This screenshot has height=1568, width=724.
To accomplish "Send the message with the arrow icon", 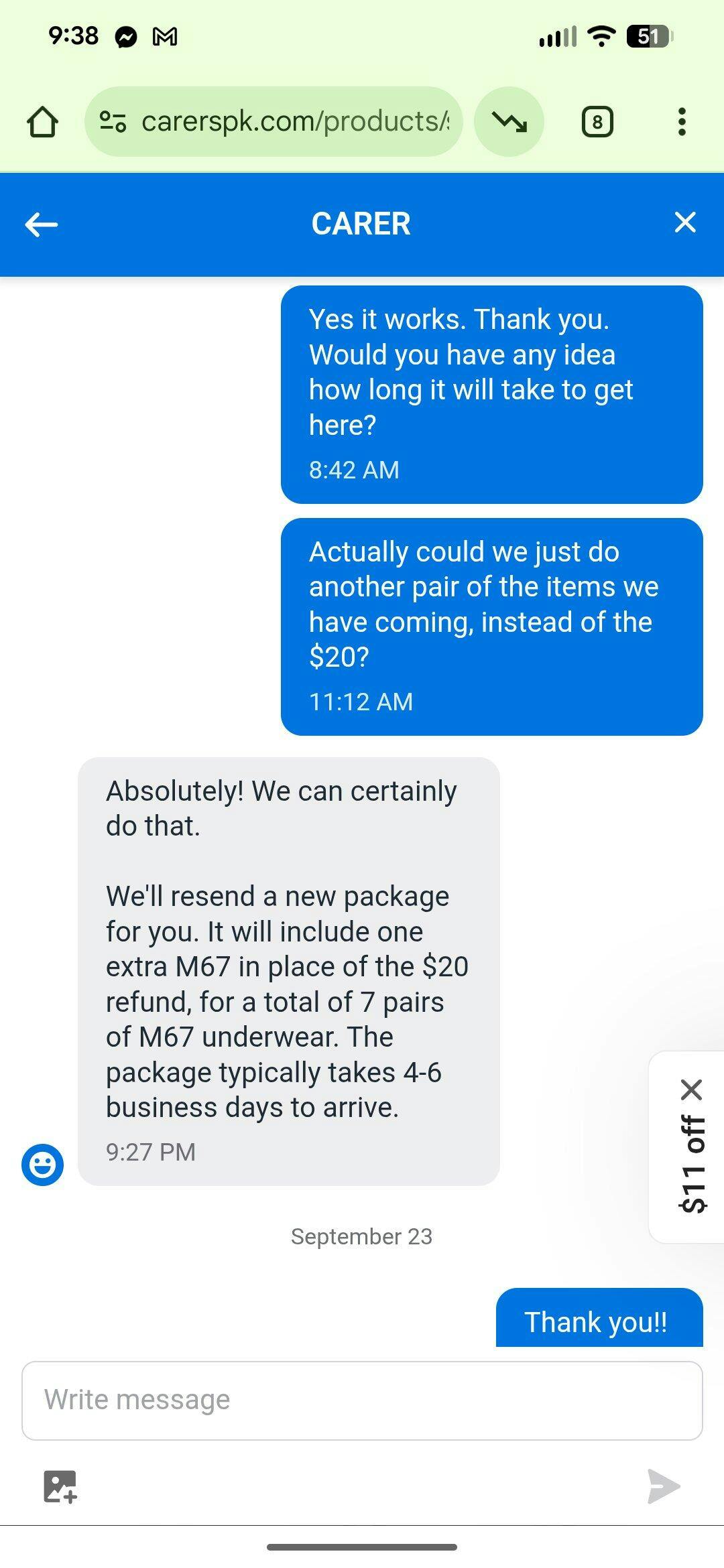I will [663, 1486].
